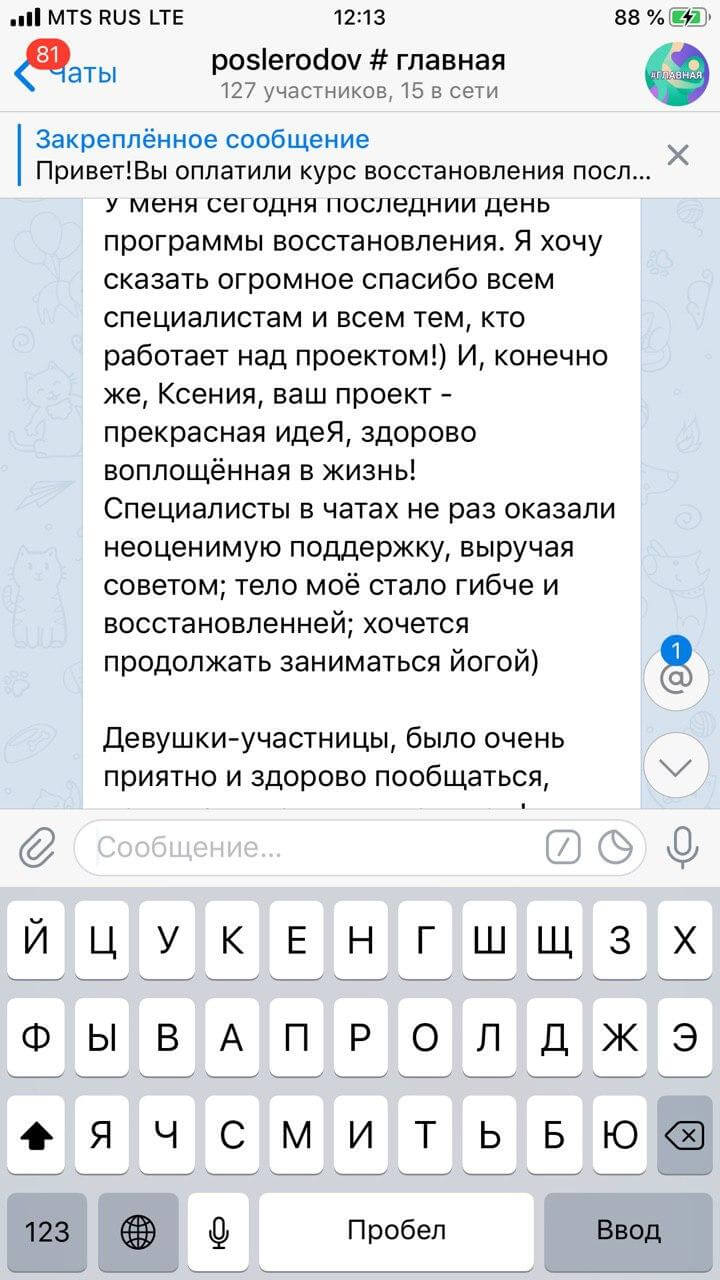
Task: Record a voice message with the microphone
Action: pos(682,849)
